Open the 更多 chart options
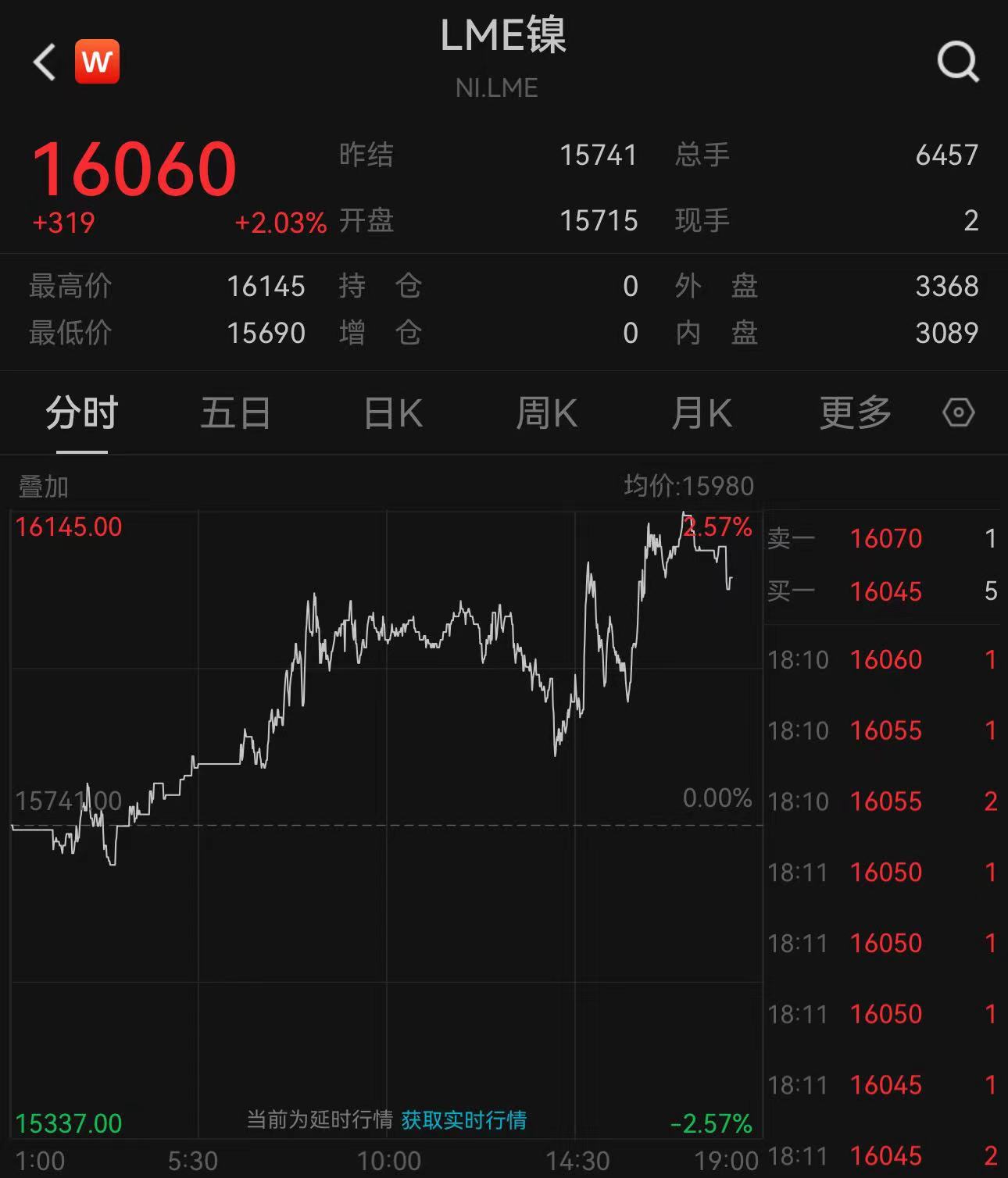This screenshot has height=1178, width=1008. click(855, 413)
